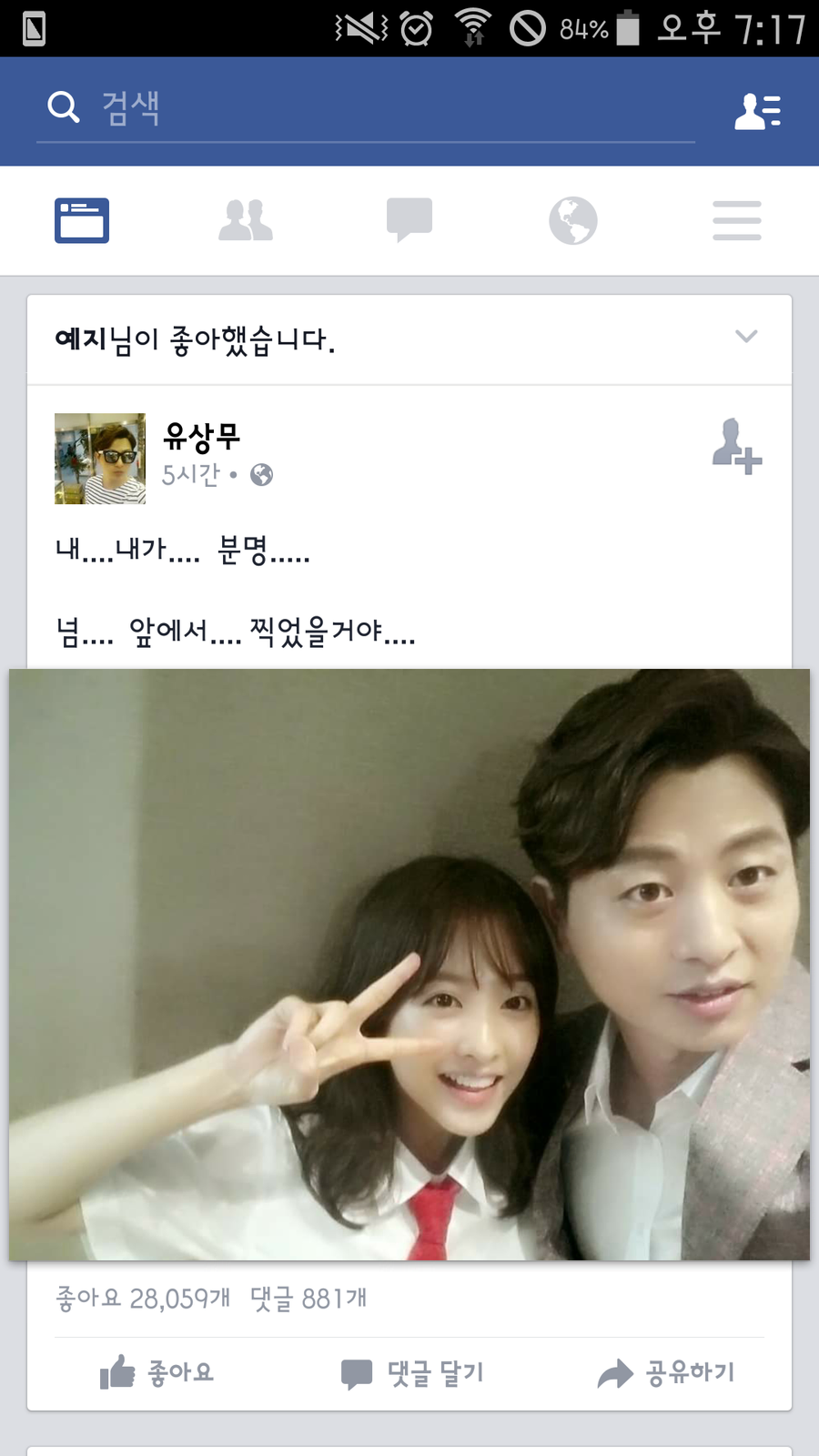The image size is (819, 1456).
Task: View the 좋아요 28,059개 likes list
Action: 143,1298
